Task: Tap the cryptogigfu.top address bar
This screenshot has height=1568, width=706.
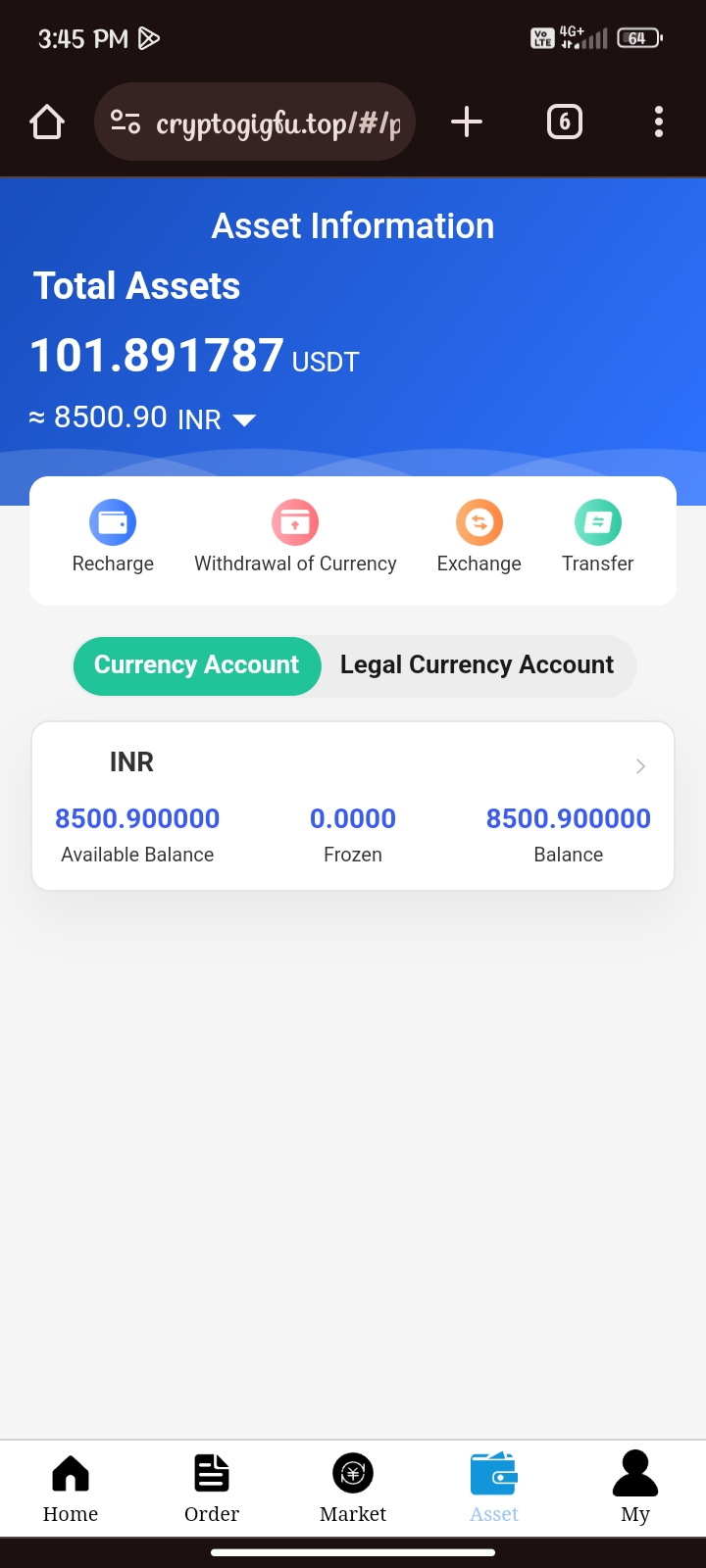Action: point(255,122)
